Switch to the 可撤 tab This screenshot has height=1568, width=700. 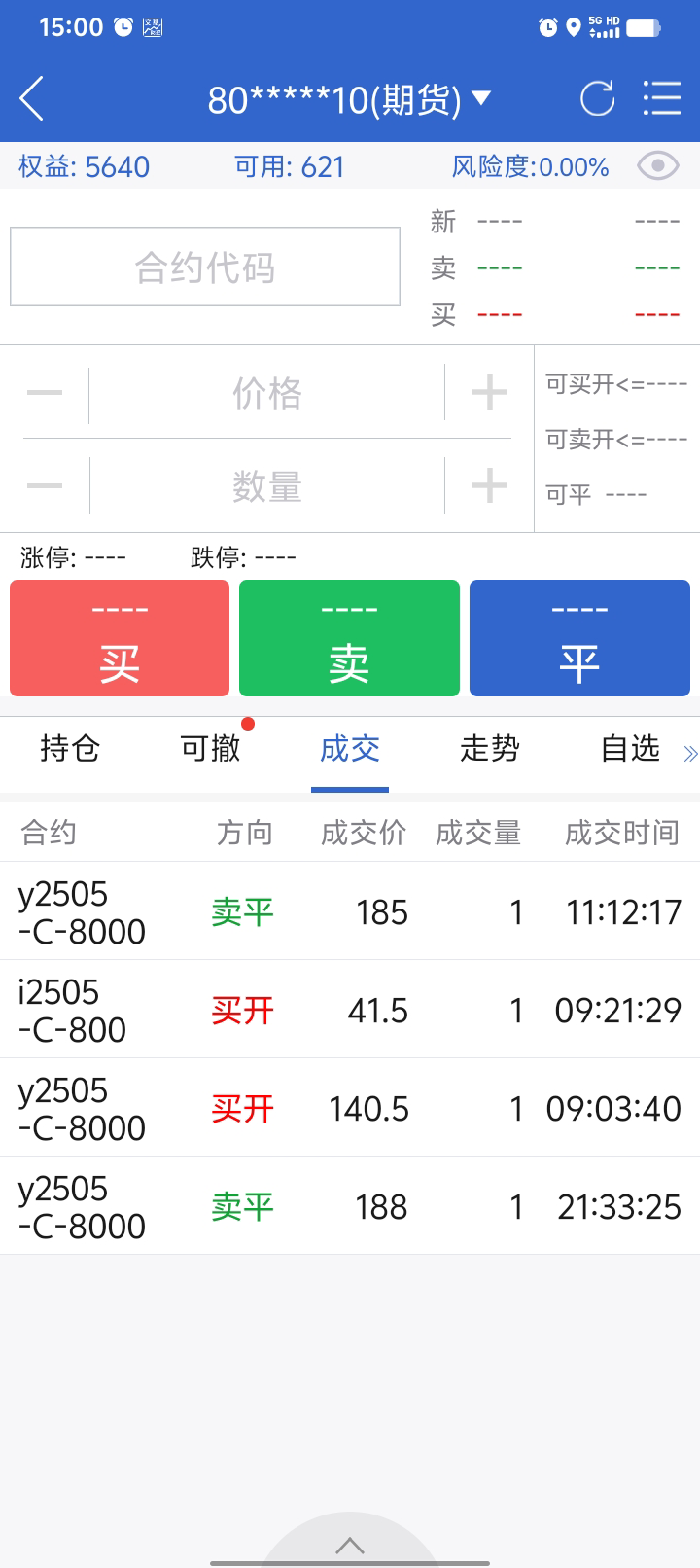(x=210, y=749)
